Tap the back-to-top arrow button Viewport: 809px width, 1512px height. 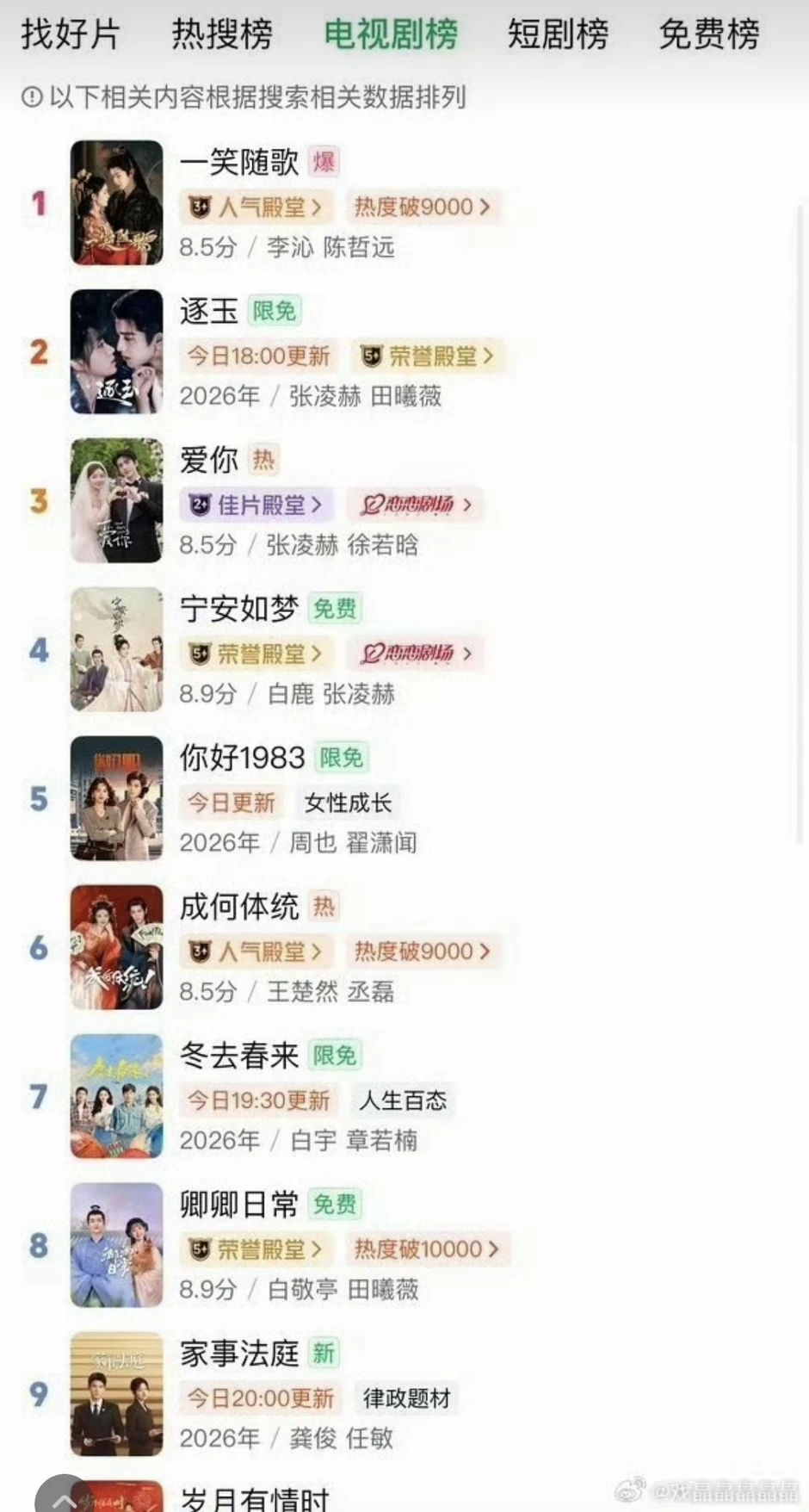pos(62,1497)
